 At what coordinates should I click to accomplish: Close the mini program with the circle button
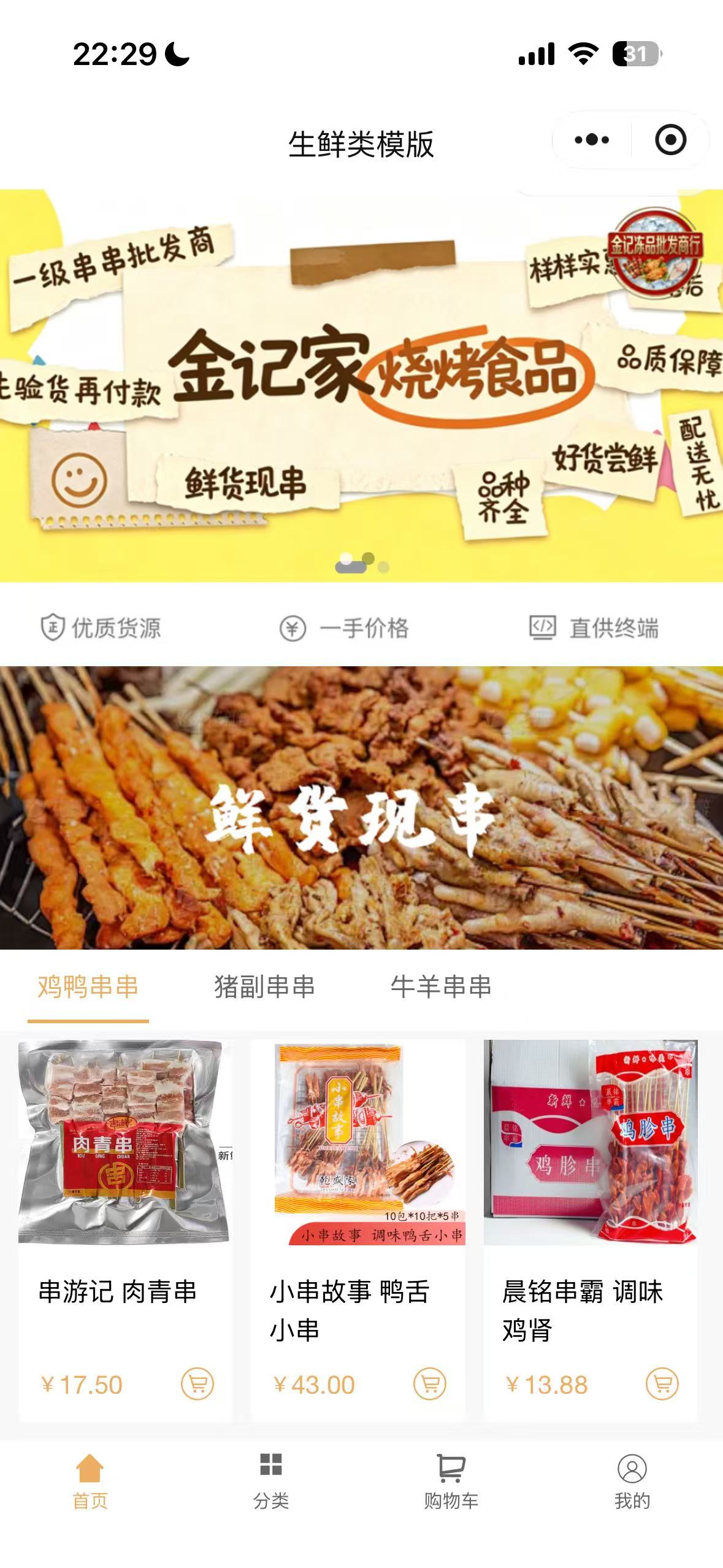coord(670,140)
